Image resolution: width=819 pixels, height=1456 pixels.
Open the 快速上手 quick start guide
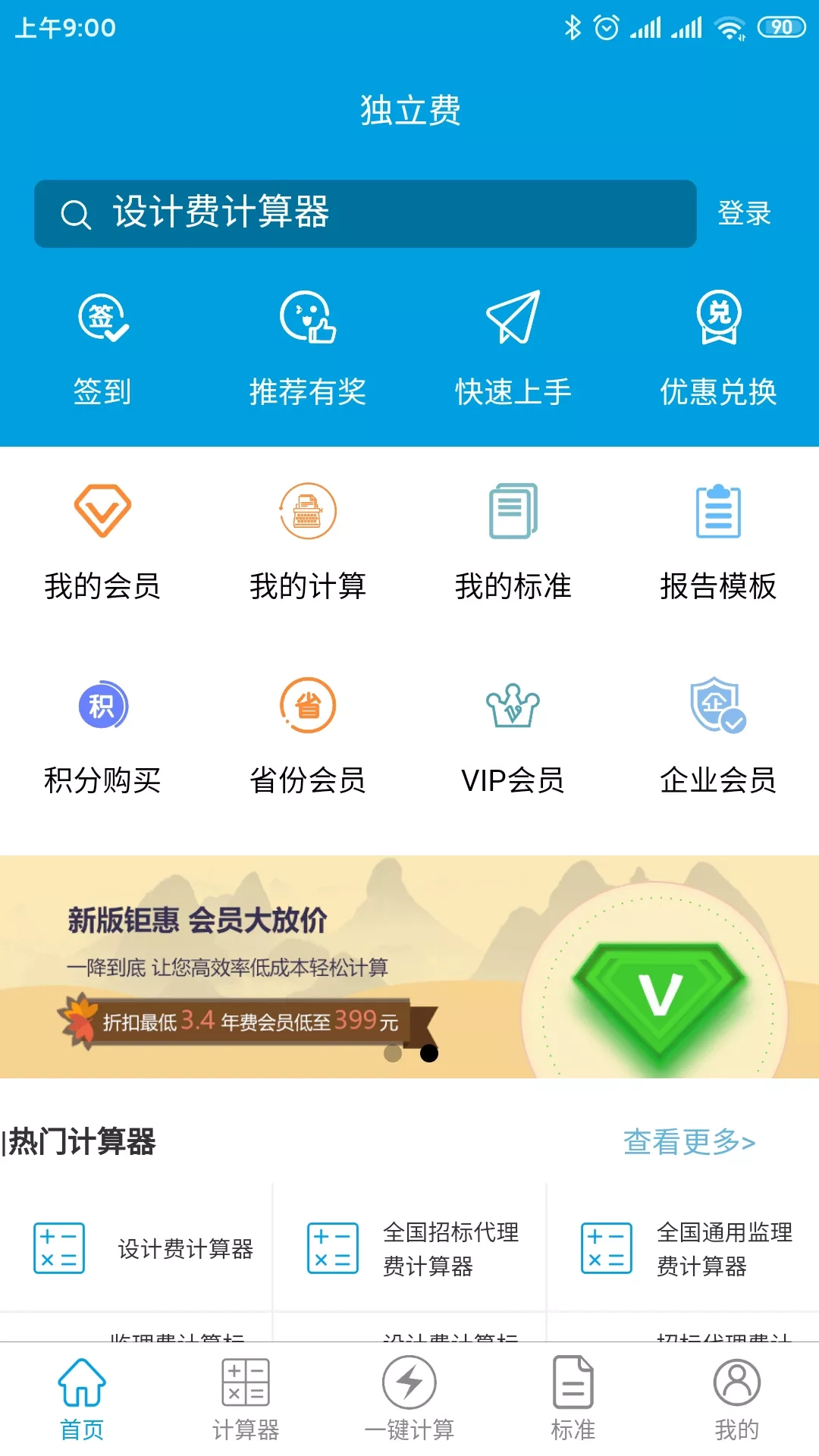point(513,349)
